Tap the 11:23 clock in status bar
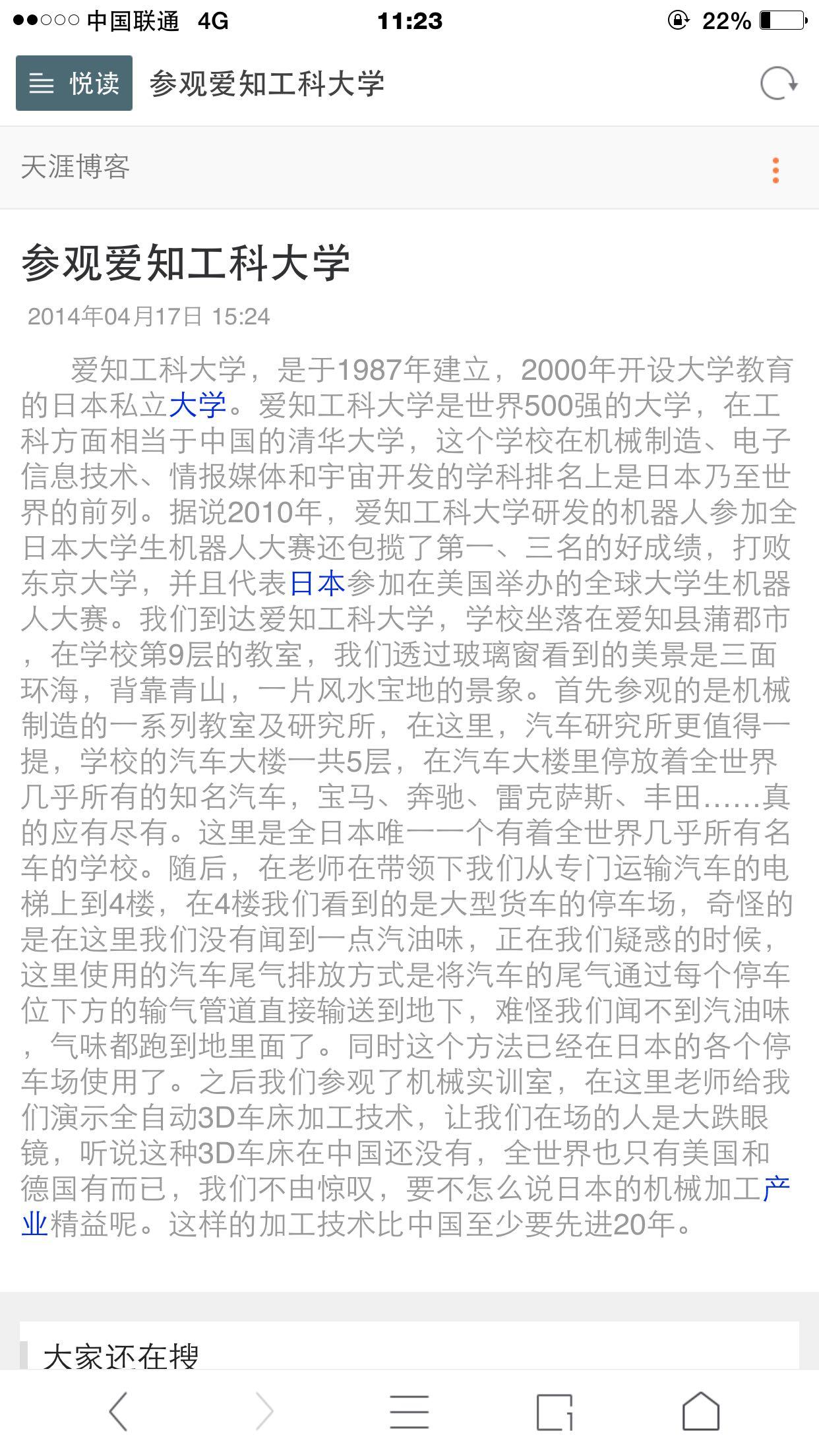 click(x=409, y=20)
